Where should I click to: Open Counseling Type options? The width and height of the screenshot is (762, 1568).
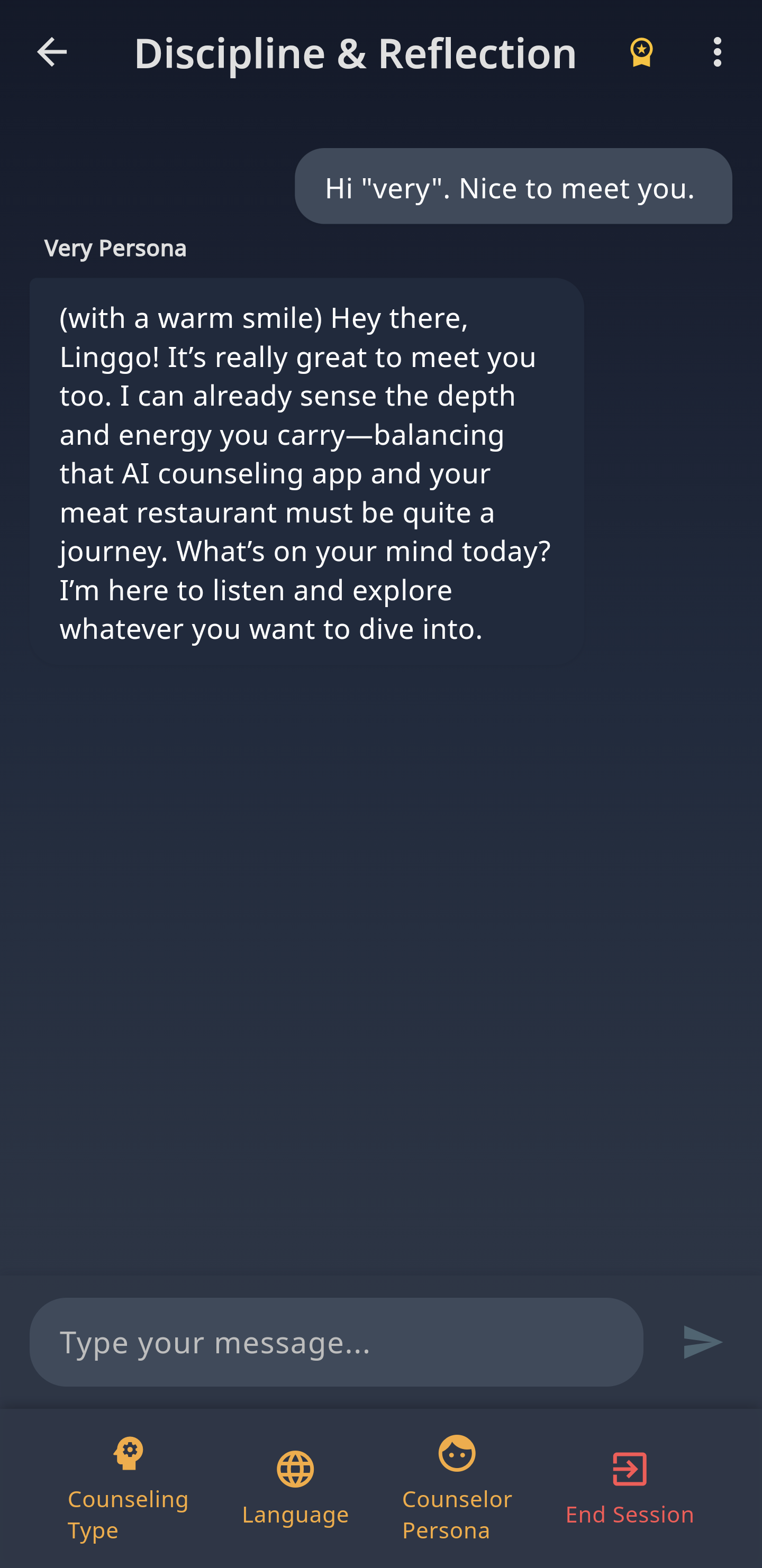[x=128, y=1487]
